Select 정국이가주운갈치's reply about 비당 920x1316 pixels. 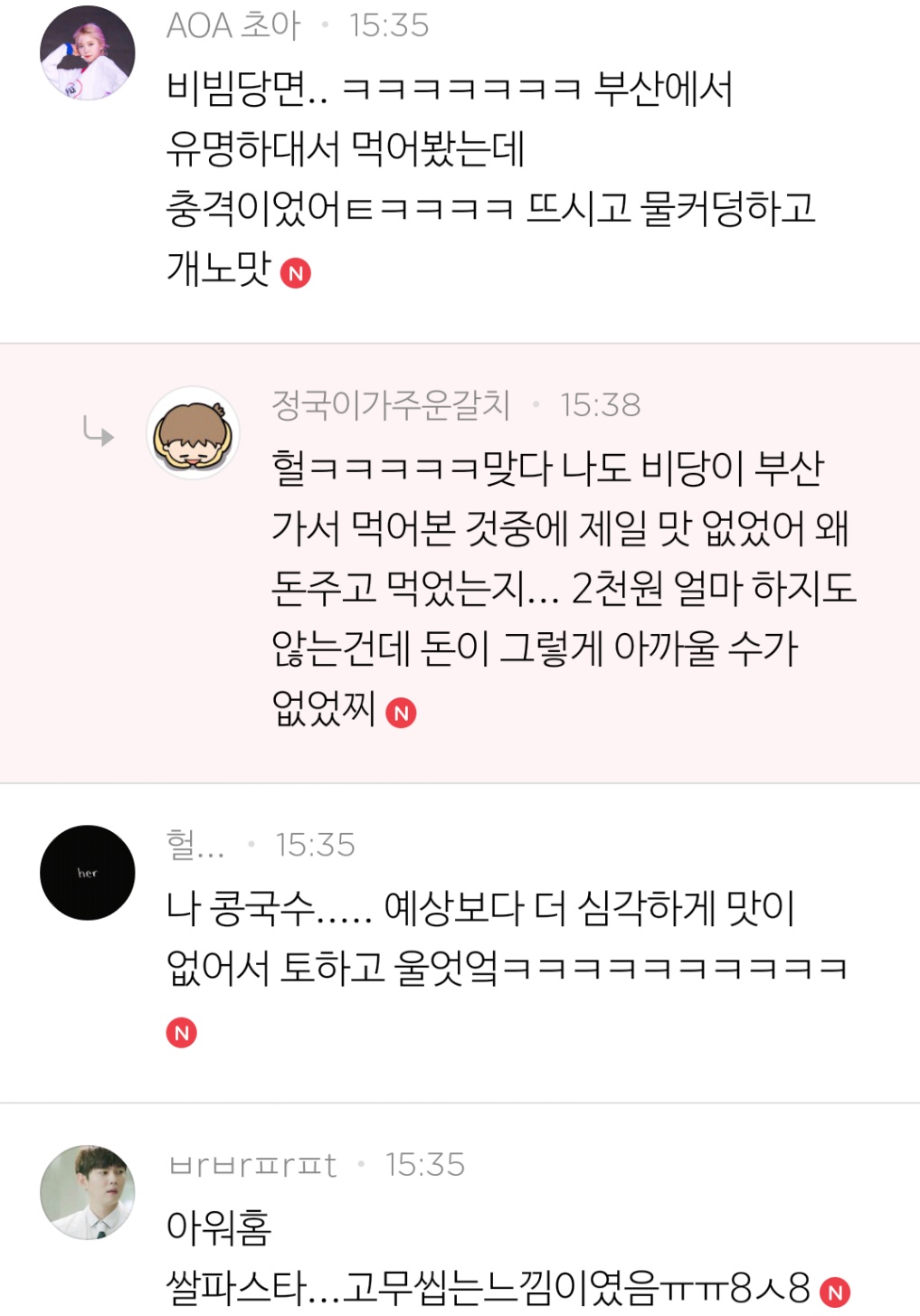[x=561, y=588]
